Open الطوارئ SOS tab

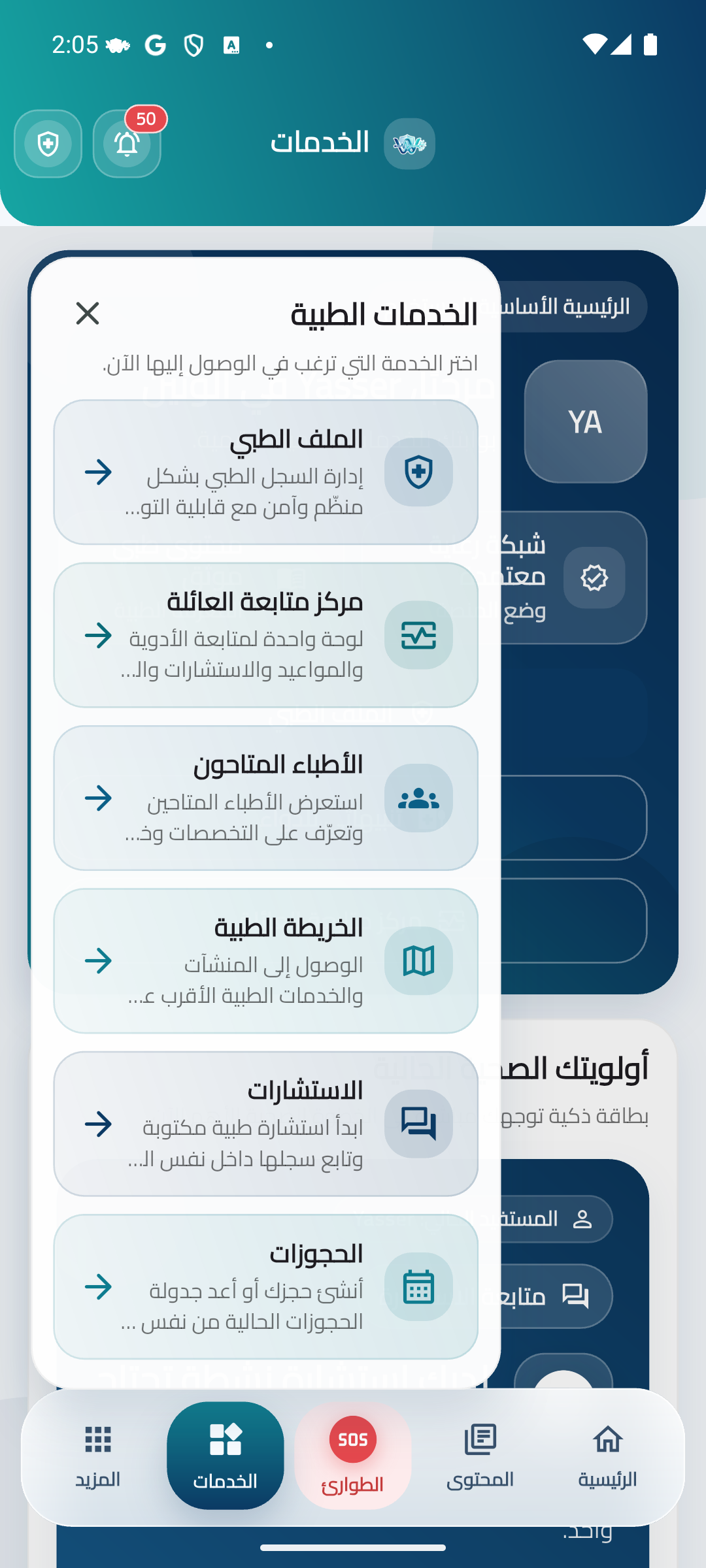tap(353, 1456)
